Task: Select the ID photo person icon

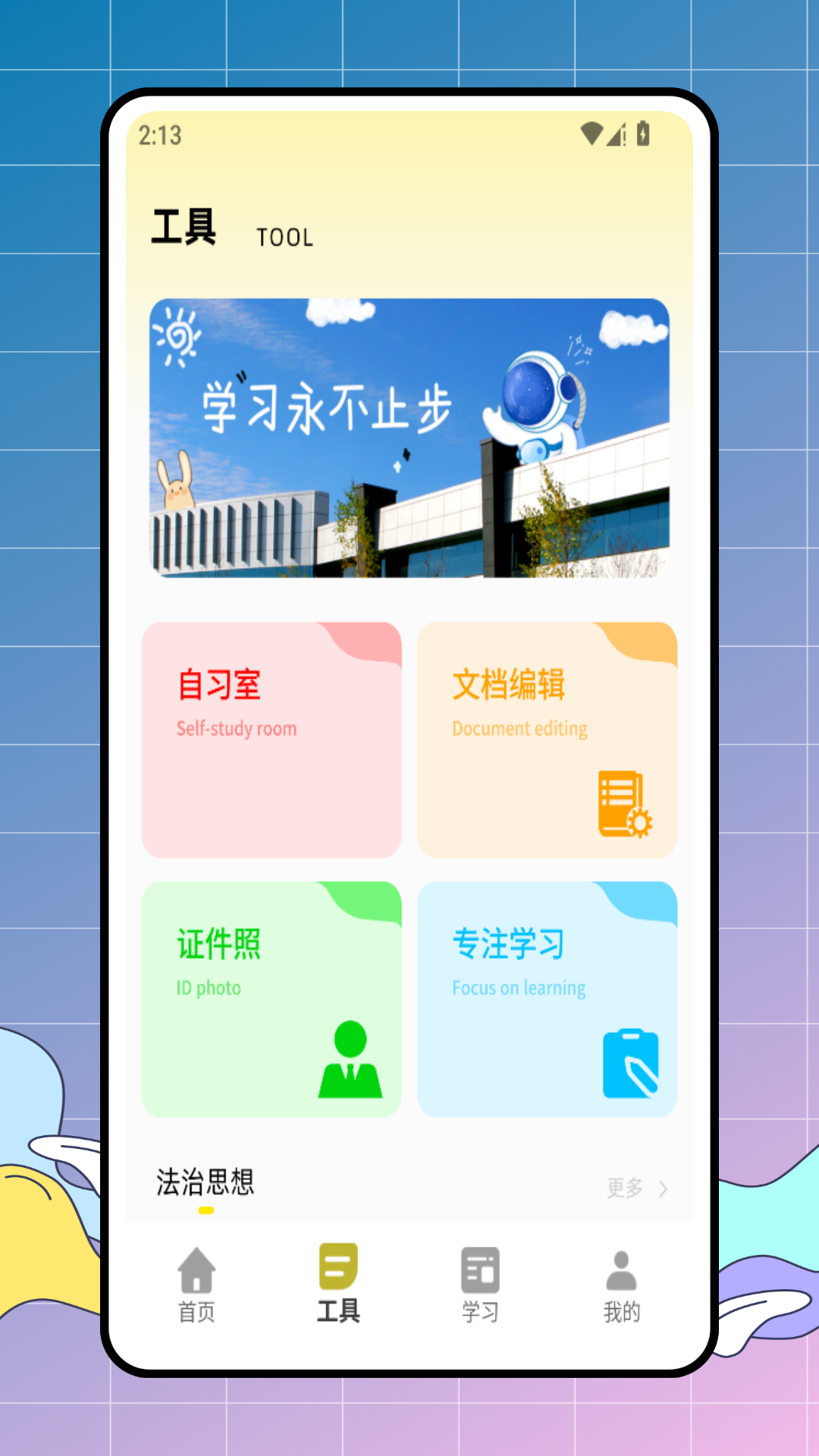Action: point(351,1061)
